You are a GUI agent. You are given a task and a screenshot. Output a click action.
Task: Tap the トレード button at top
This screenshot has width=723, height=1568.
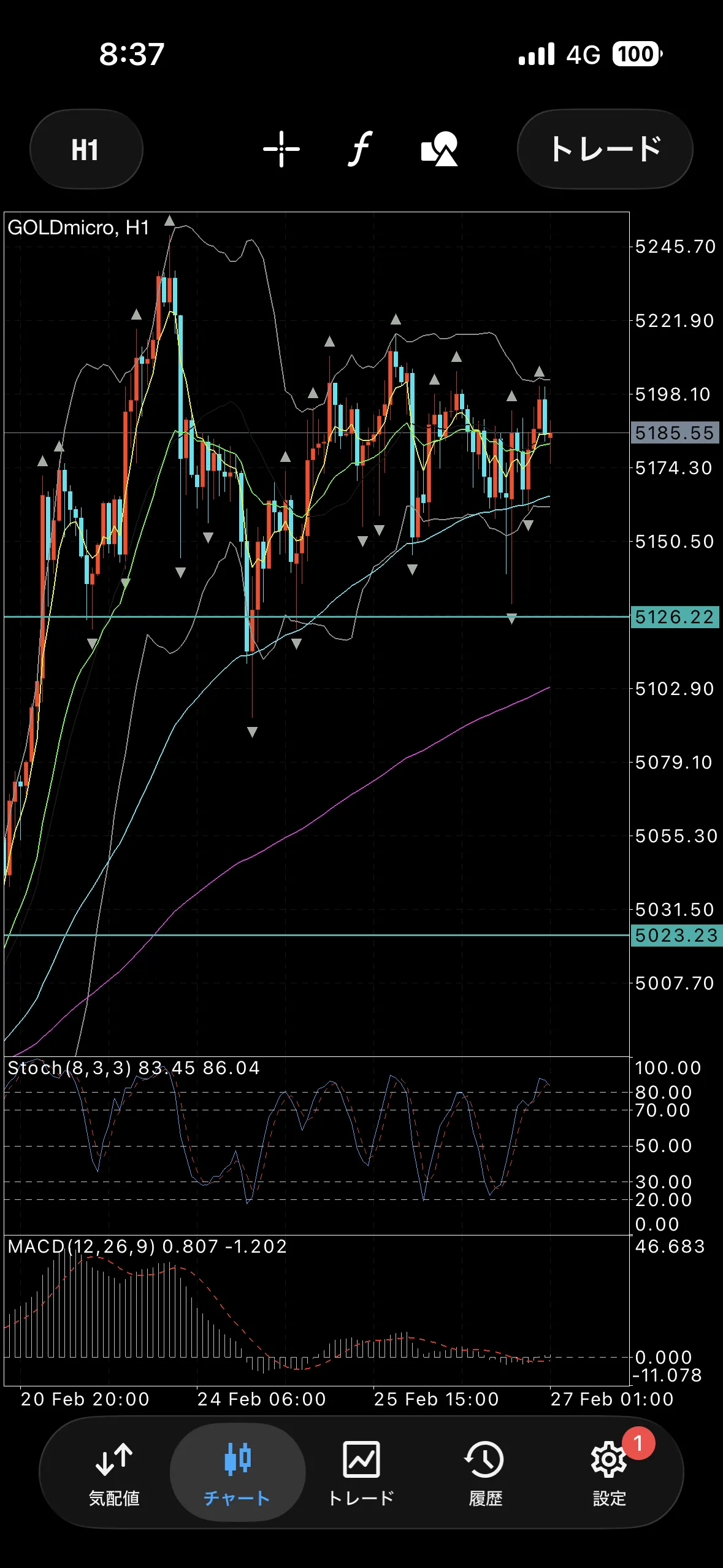coord(605,149)
